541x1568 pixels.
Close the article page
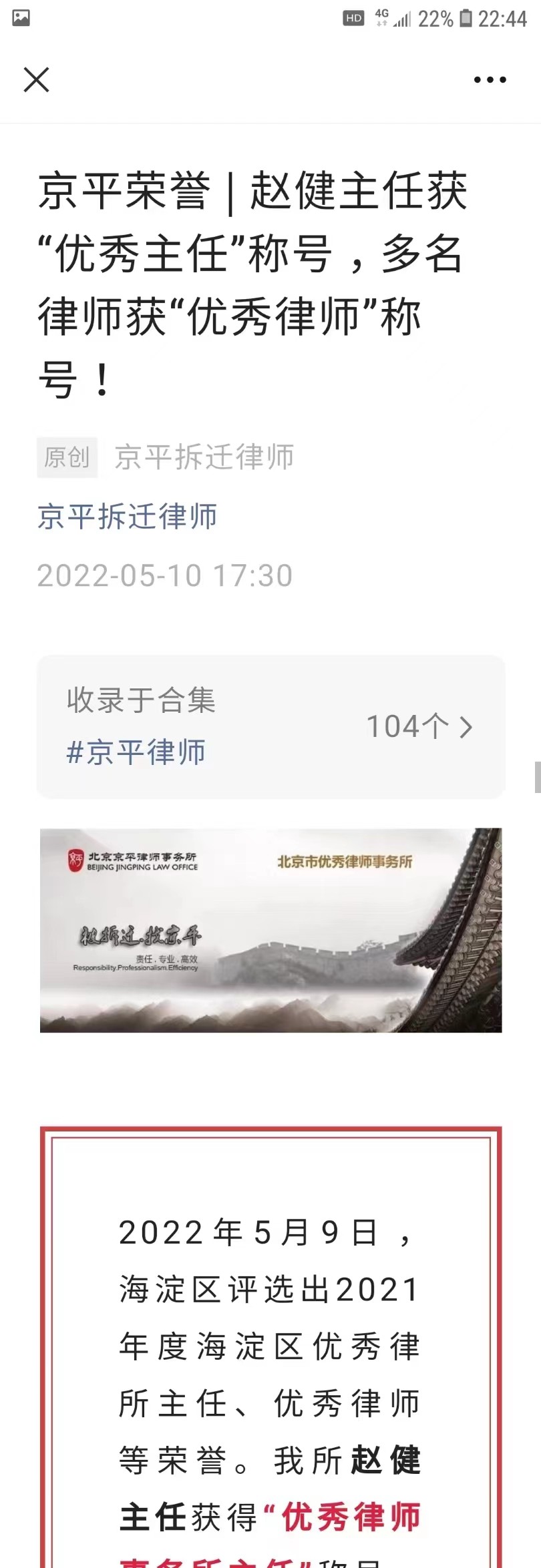pos(36,80)
